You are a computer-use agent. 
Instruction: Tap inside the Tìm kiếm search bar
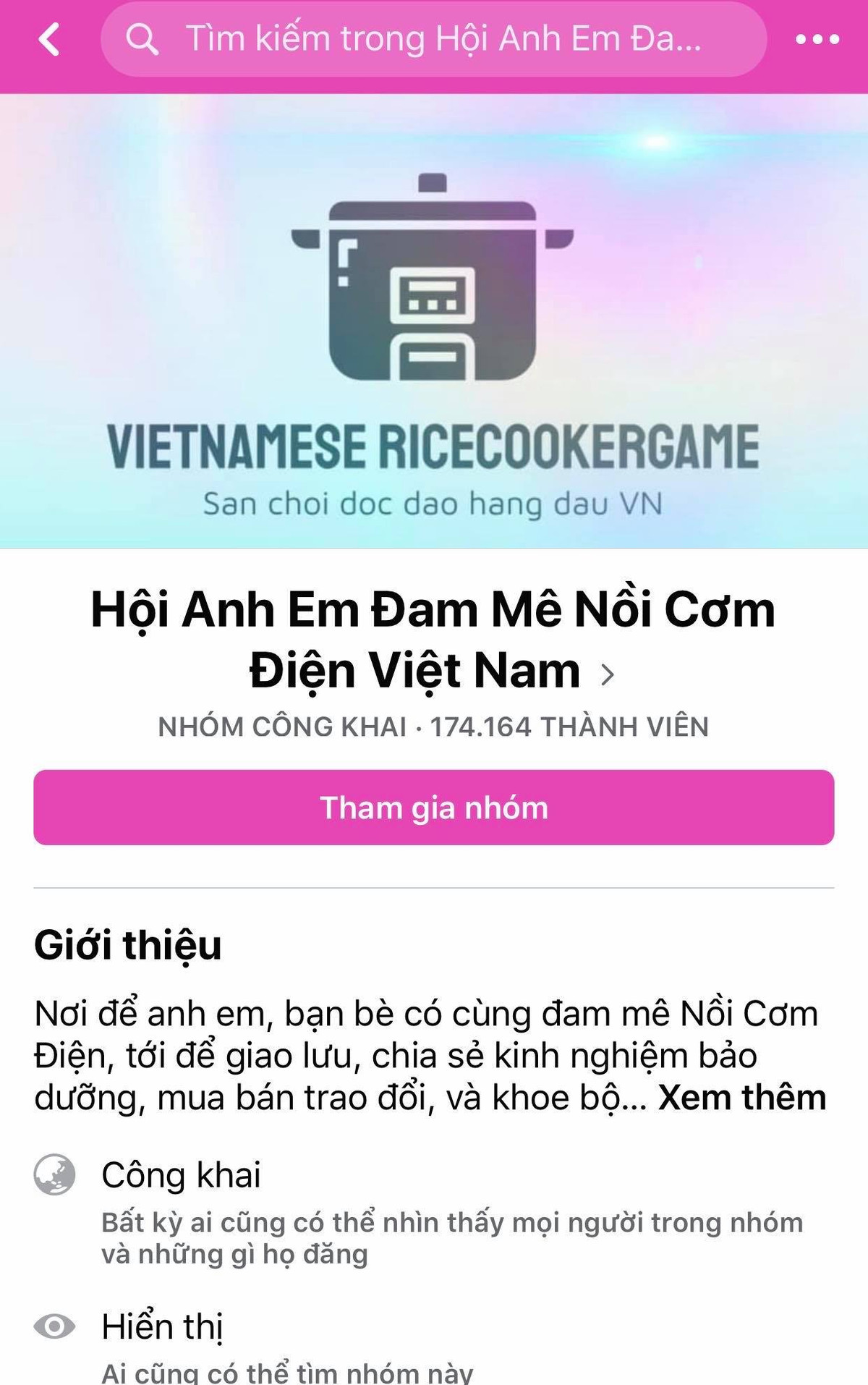(441, 40)
